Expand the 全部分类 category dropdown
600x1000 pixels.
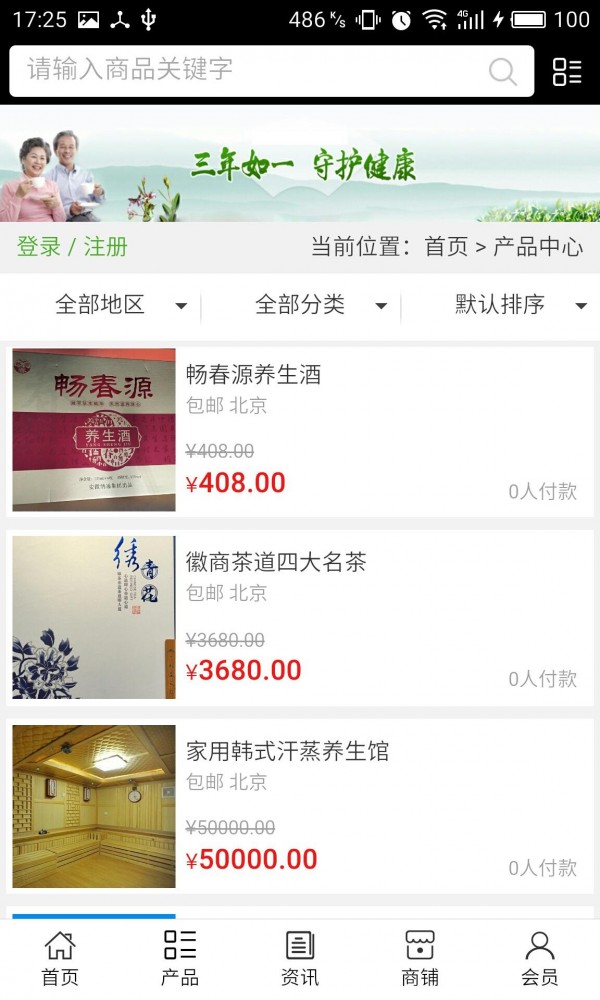320,305
